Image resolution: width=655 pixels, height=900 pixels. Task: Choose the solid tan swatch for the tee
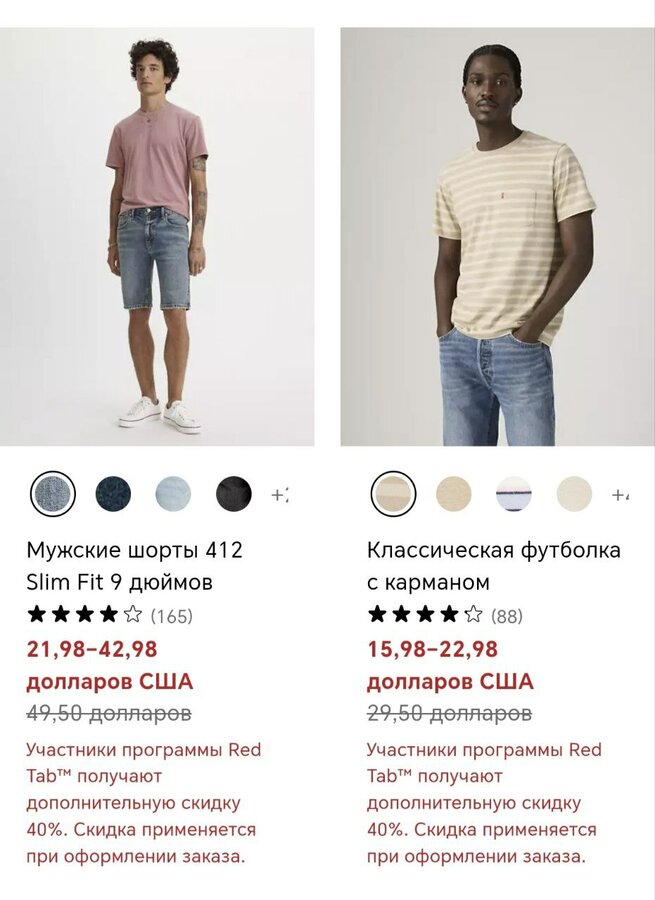[453, 493]
